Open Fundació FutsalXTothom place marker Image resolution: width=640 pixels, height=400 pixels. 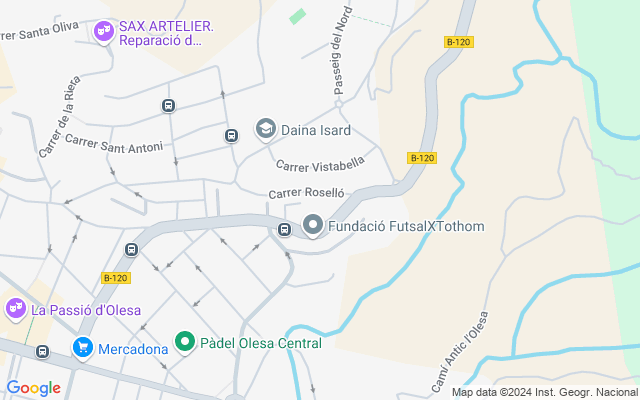point(313,226)
